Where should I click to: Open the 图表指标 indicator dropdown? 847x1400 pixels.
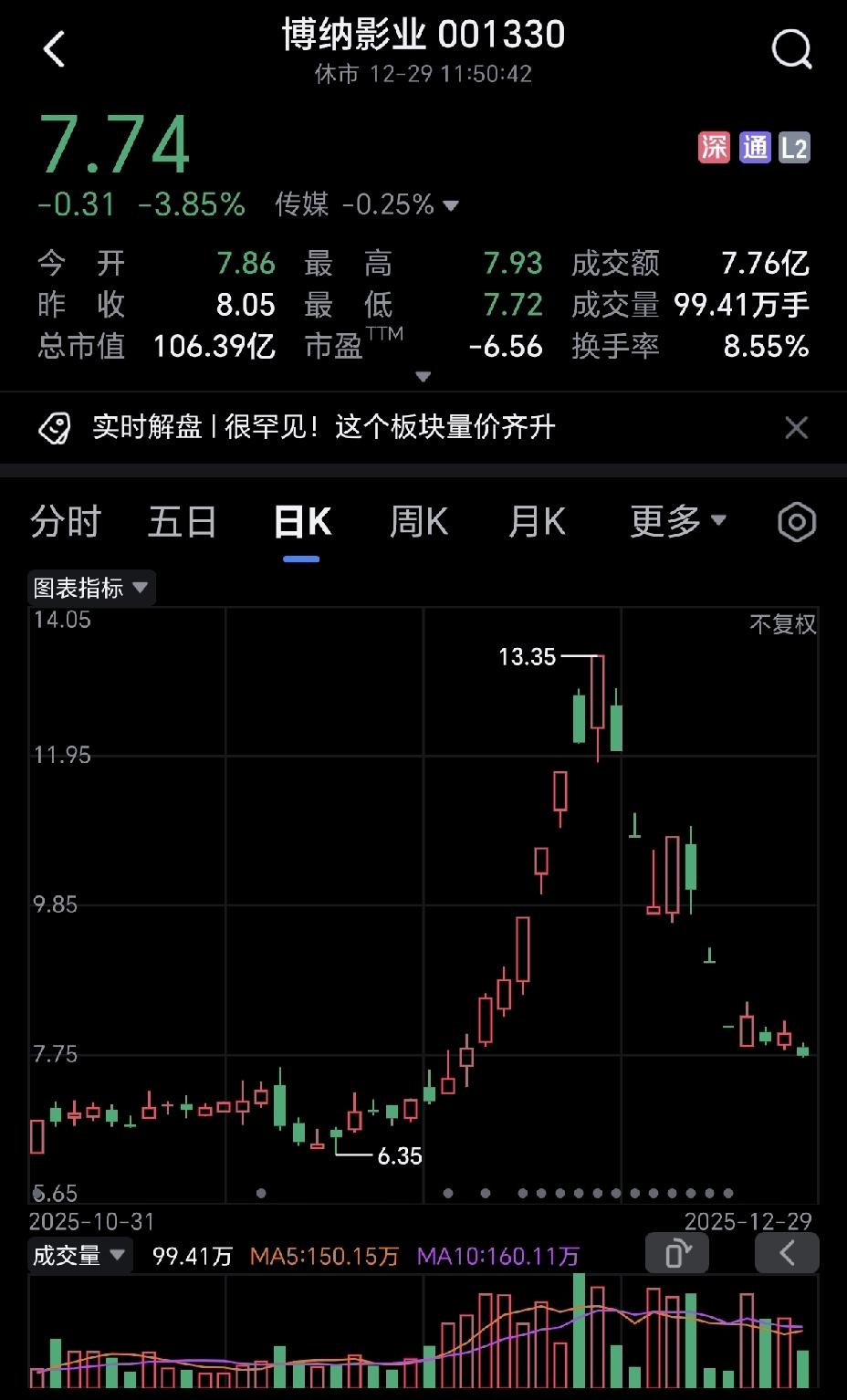coord(90,588)
